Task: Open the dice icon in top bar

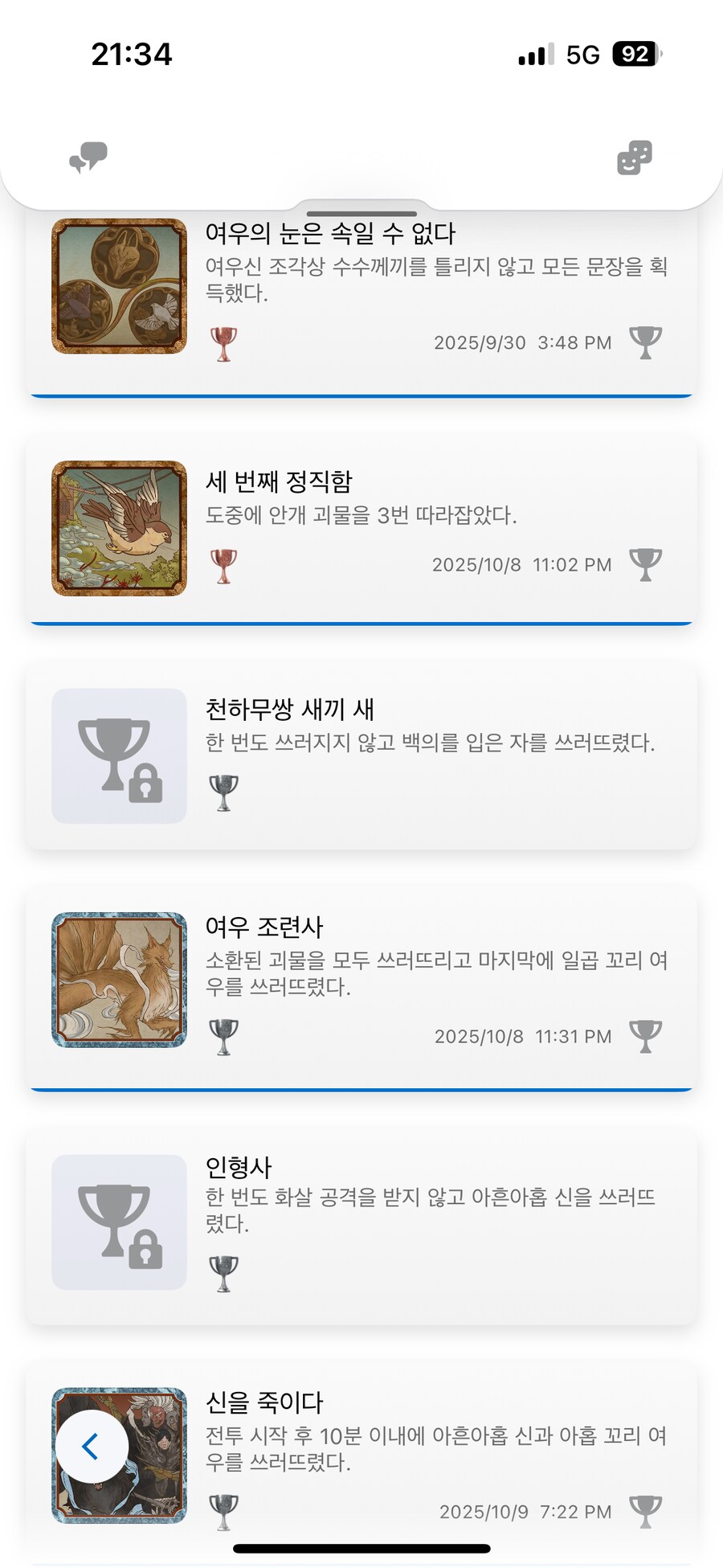Action: [x=634, y=158]
